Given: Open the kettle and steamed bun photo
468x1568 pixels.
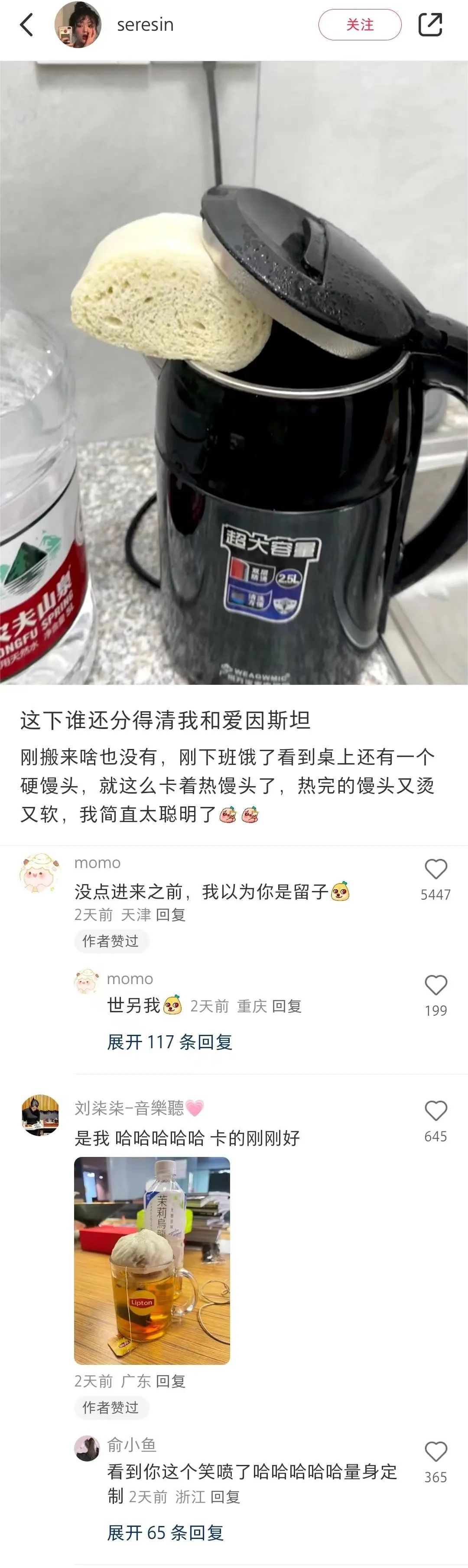Looking at the screenshot, I should (234, 373).
